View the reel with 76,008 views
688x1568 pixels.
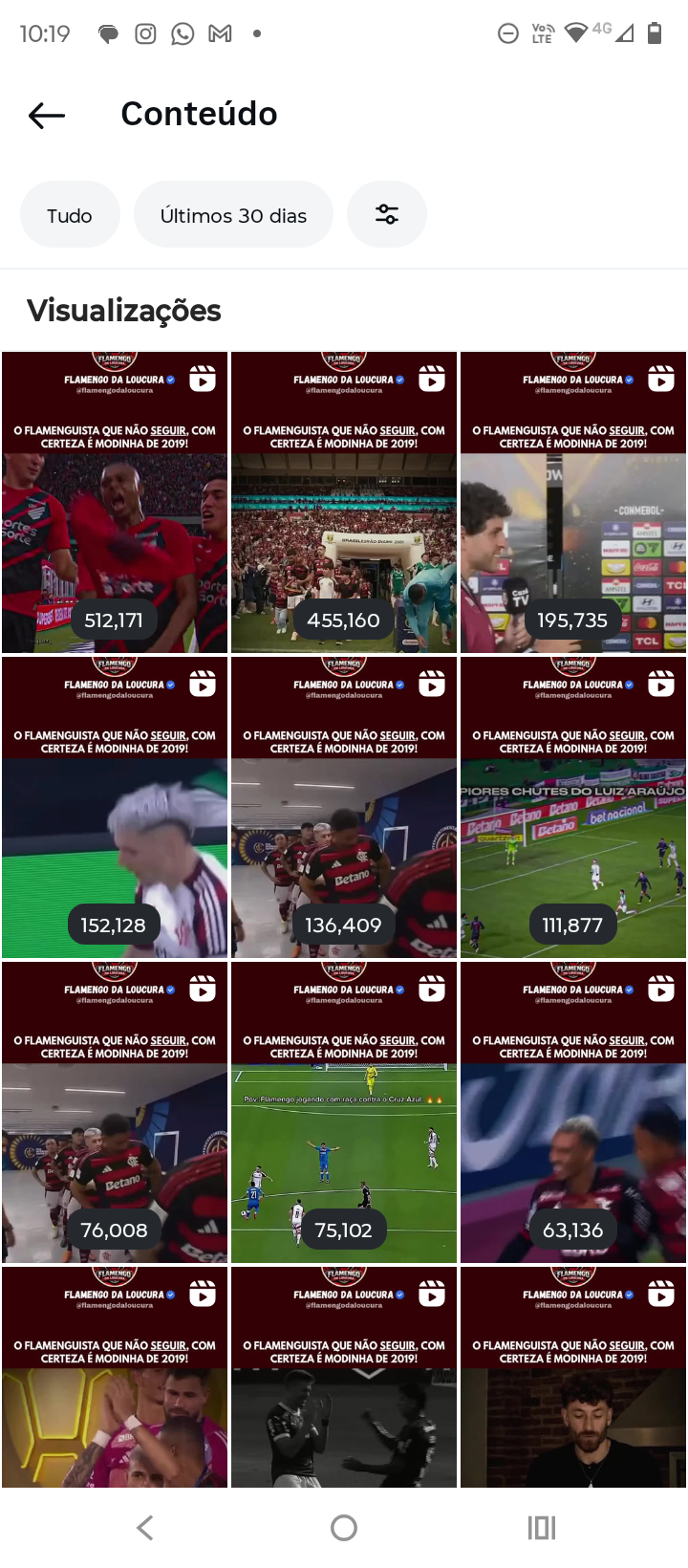pos(115,1113)
